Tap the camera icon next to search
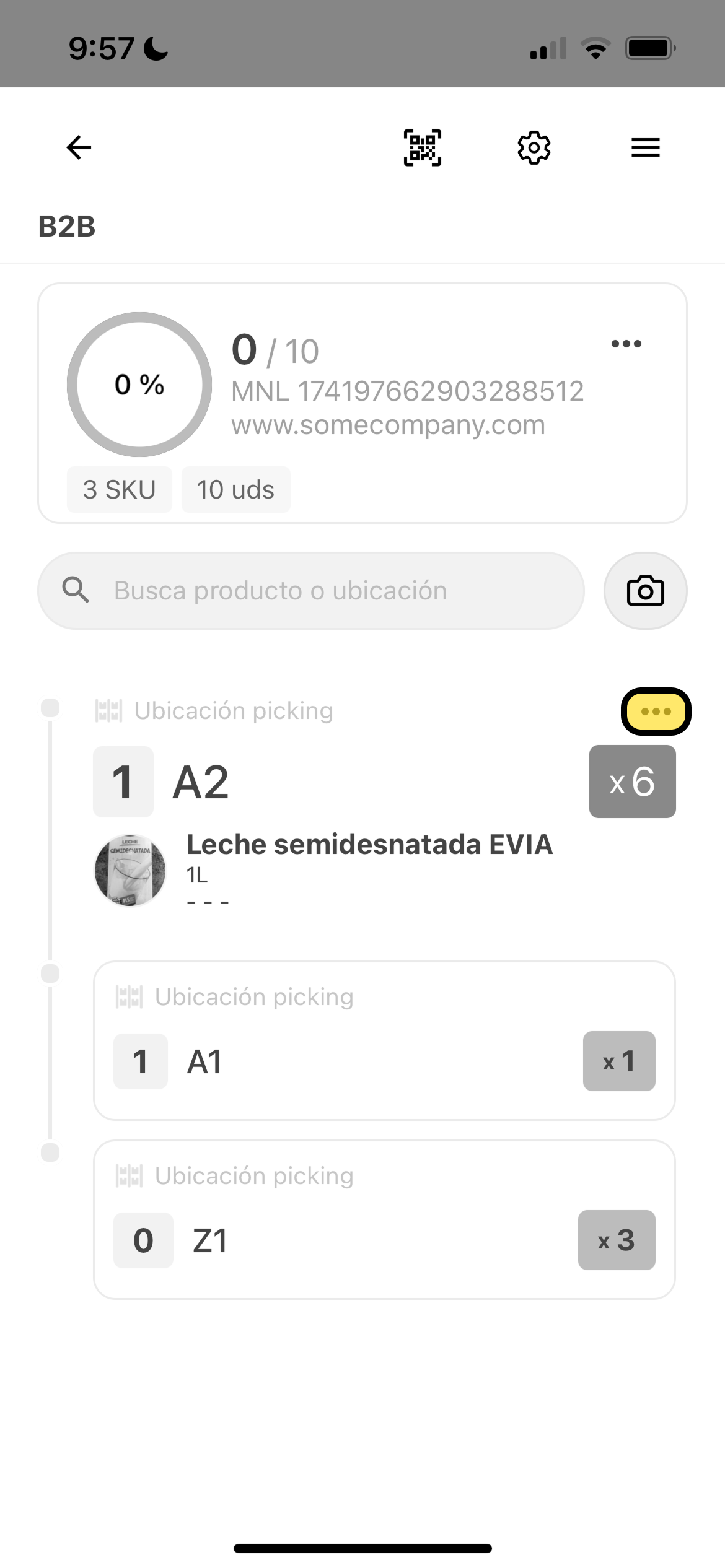 coord(645,590)
